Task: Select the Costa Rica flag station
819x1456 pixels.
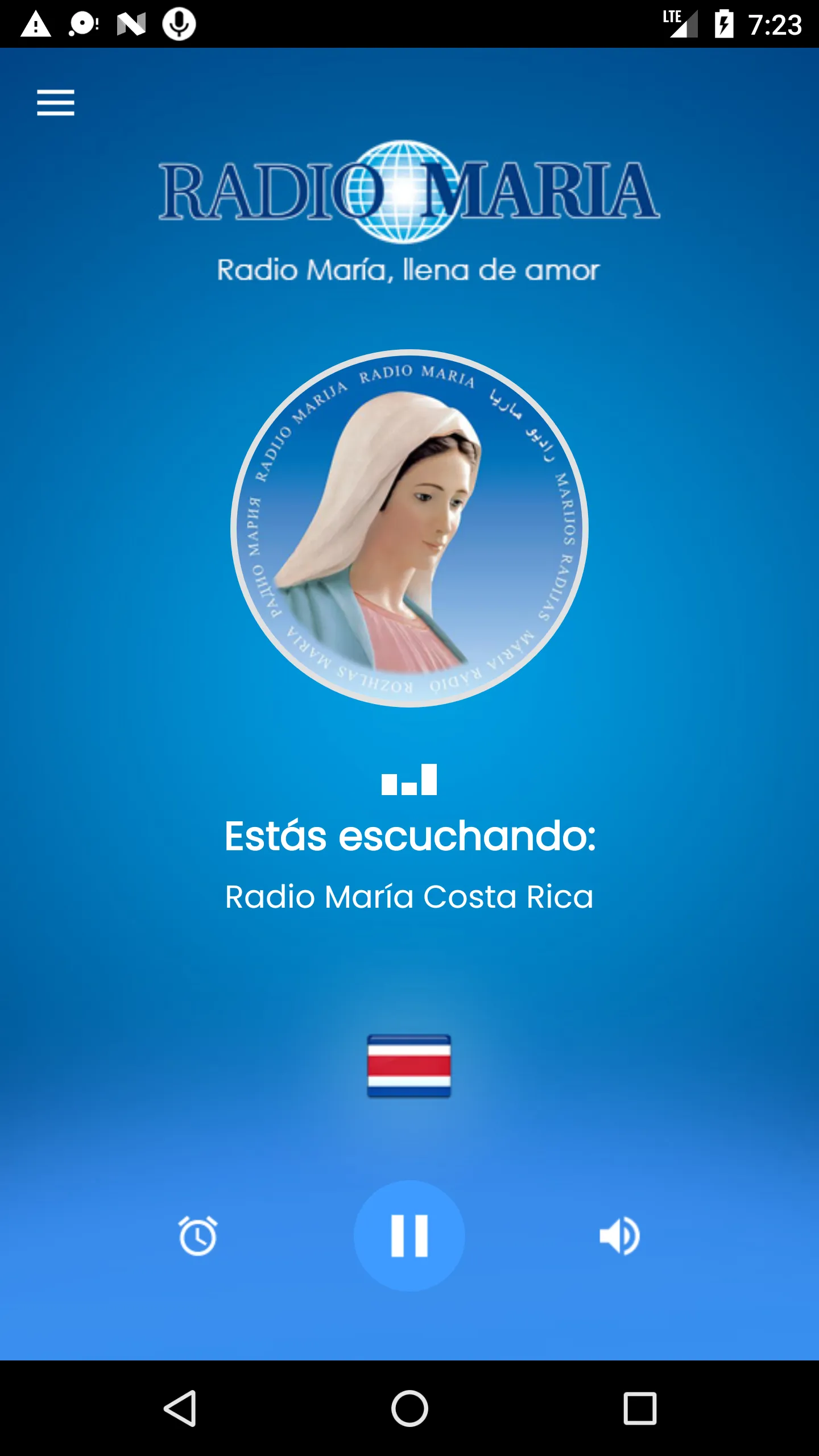Action: point(409,1065)
